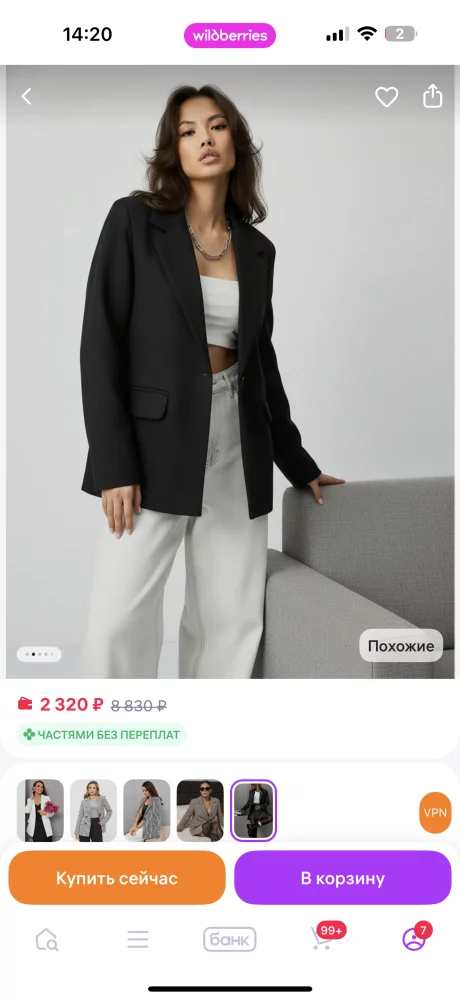Tap the Частями без переплат installment chip
Screen dimensions: 460x1000
point(101,735)
